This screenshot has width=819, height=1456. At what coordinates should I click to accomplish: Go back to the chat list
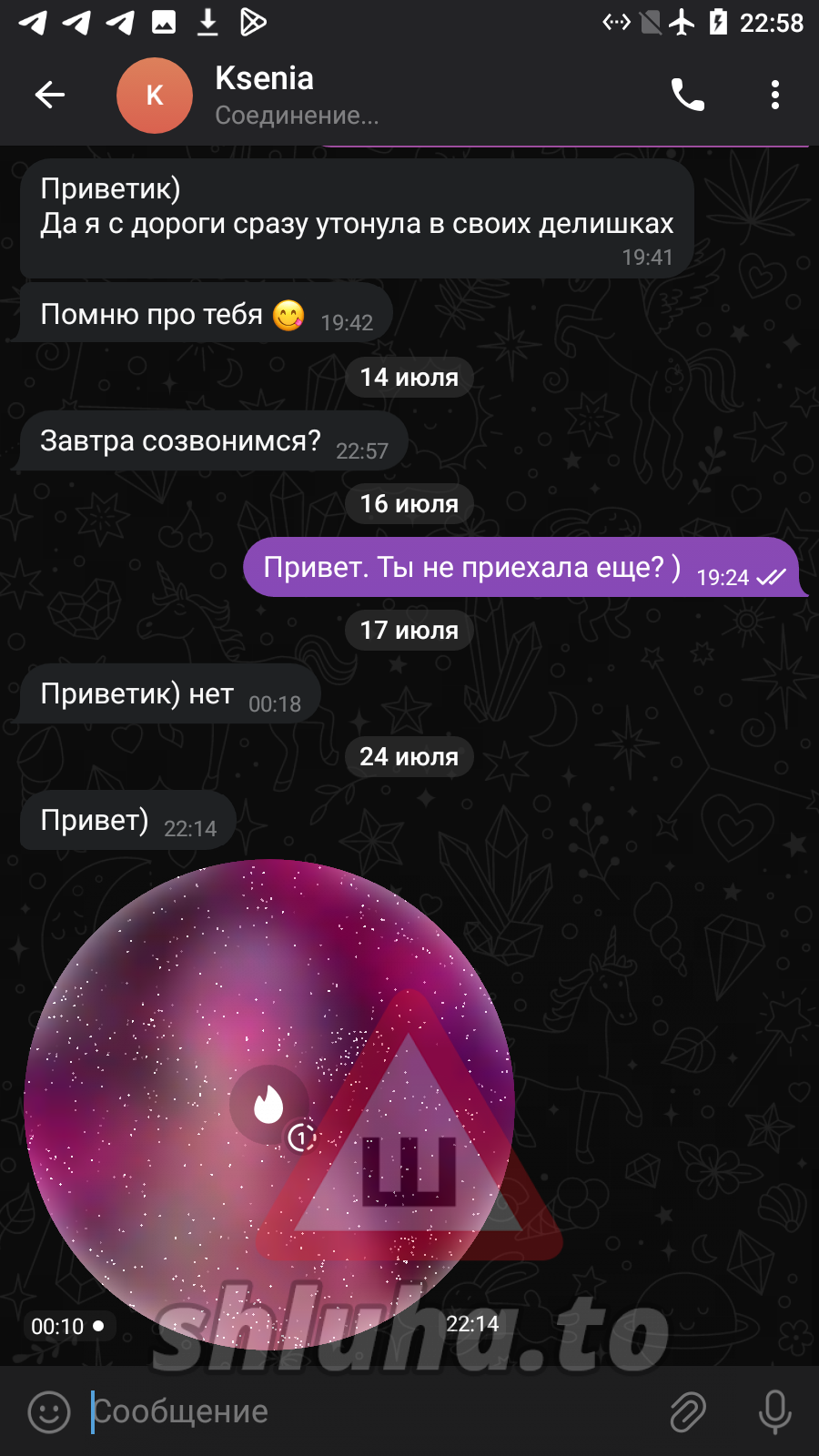[x=50, y=95]
